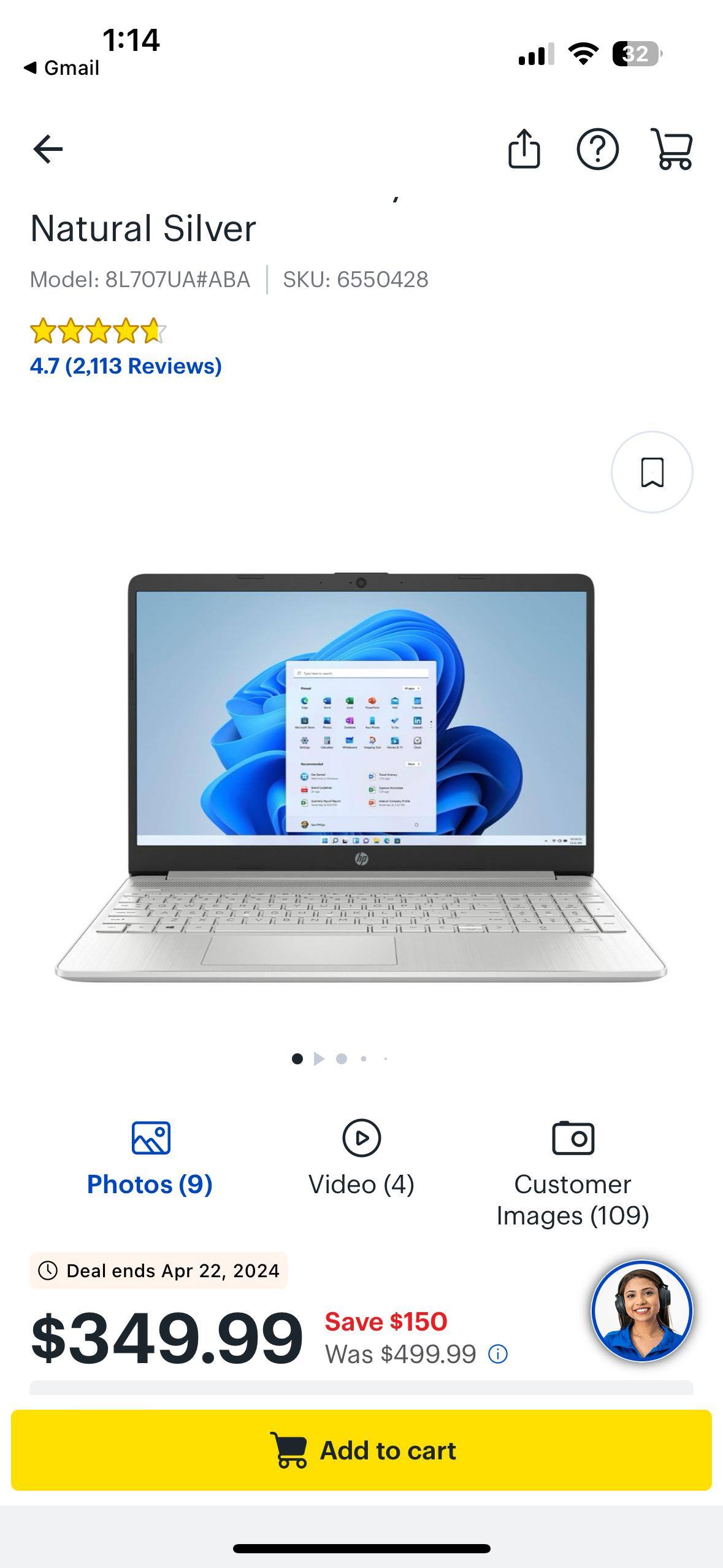Add the laptop to cart

coord(361,1451)
